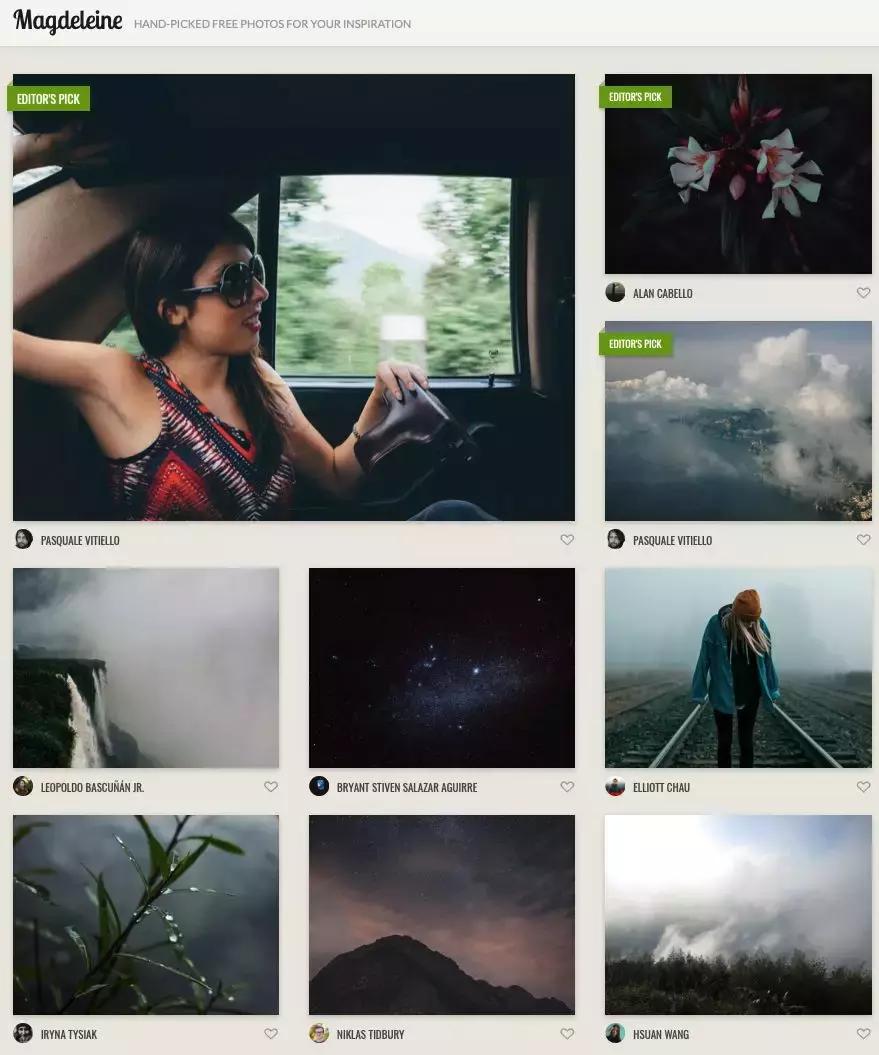Open Alan Cabello's flower photo
The width and height of the screenshot is (879, 1055).
(x=738, y=173)
